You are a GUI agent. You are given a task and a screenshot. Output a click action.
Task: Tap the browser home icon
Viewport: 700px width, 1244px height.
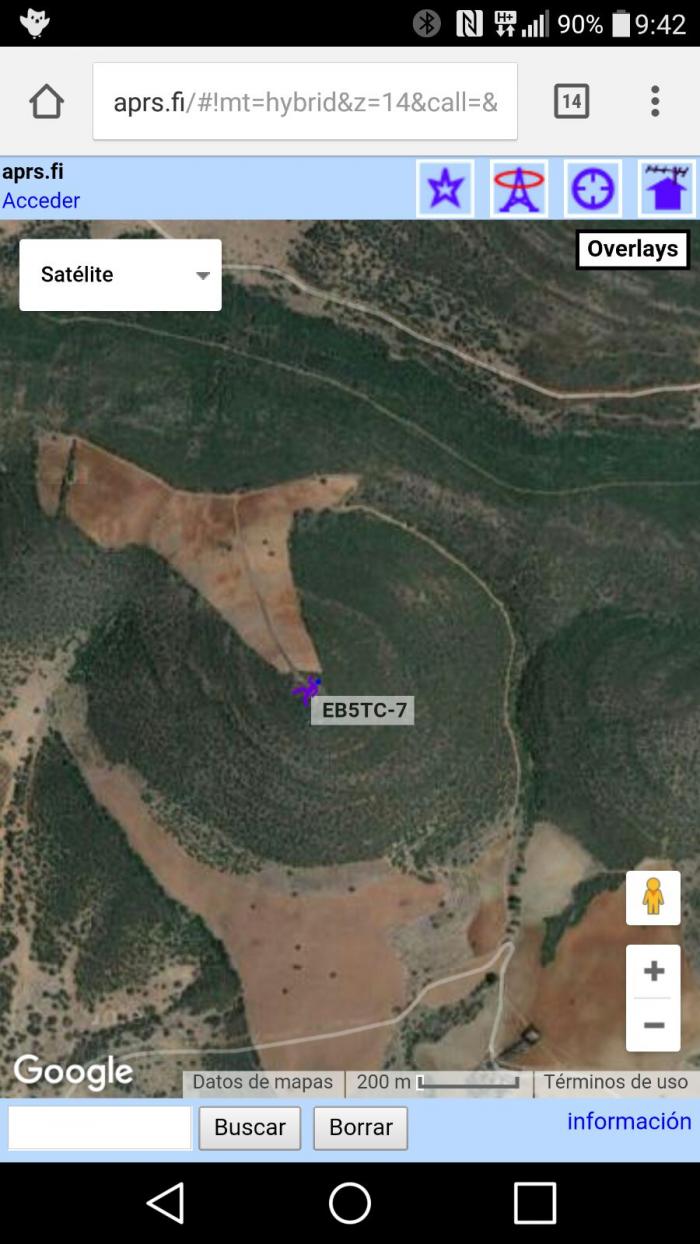pyautogui.click(x=47, y=101)
